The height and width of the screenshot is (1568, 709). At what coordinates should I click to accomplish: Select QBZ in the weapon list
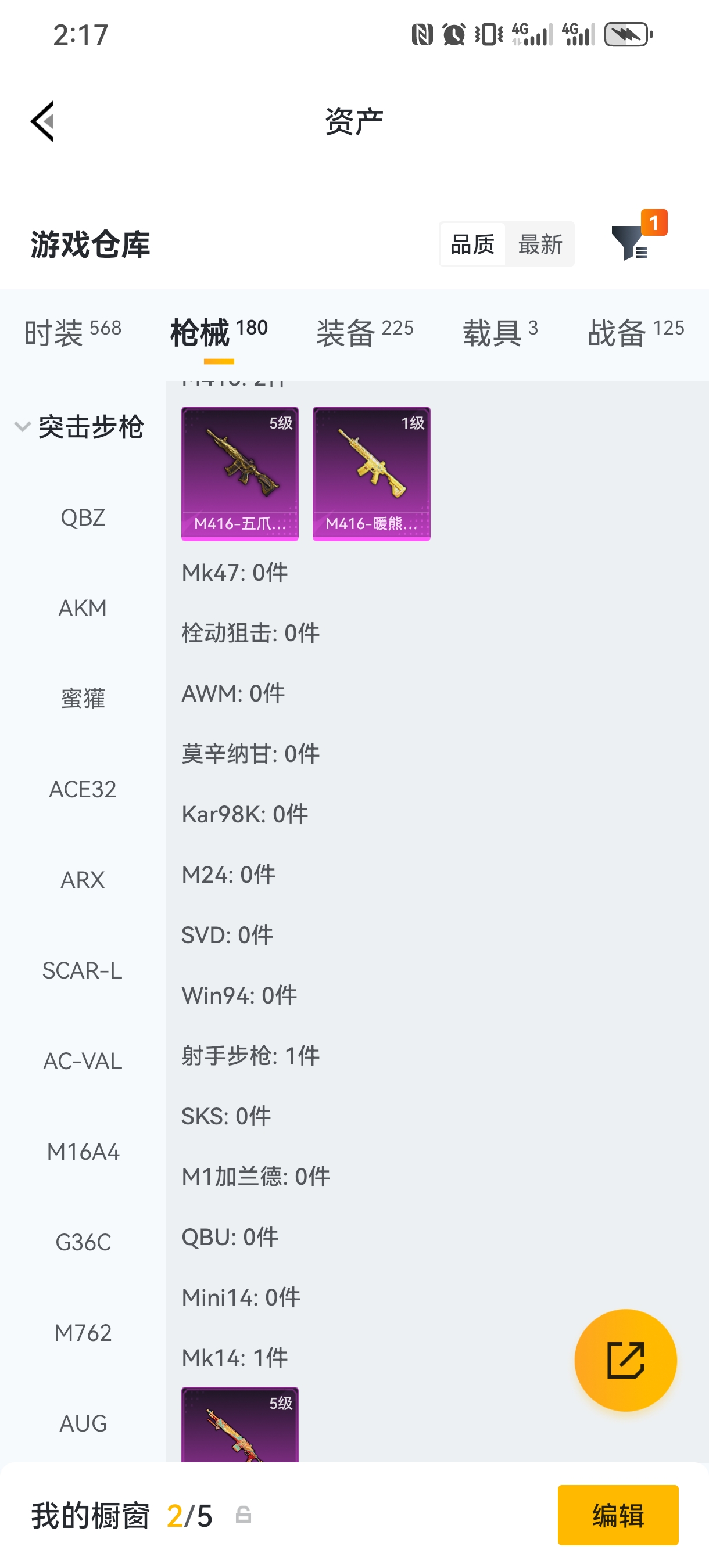click(x=83, y=517)
